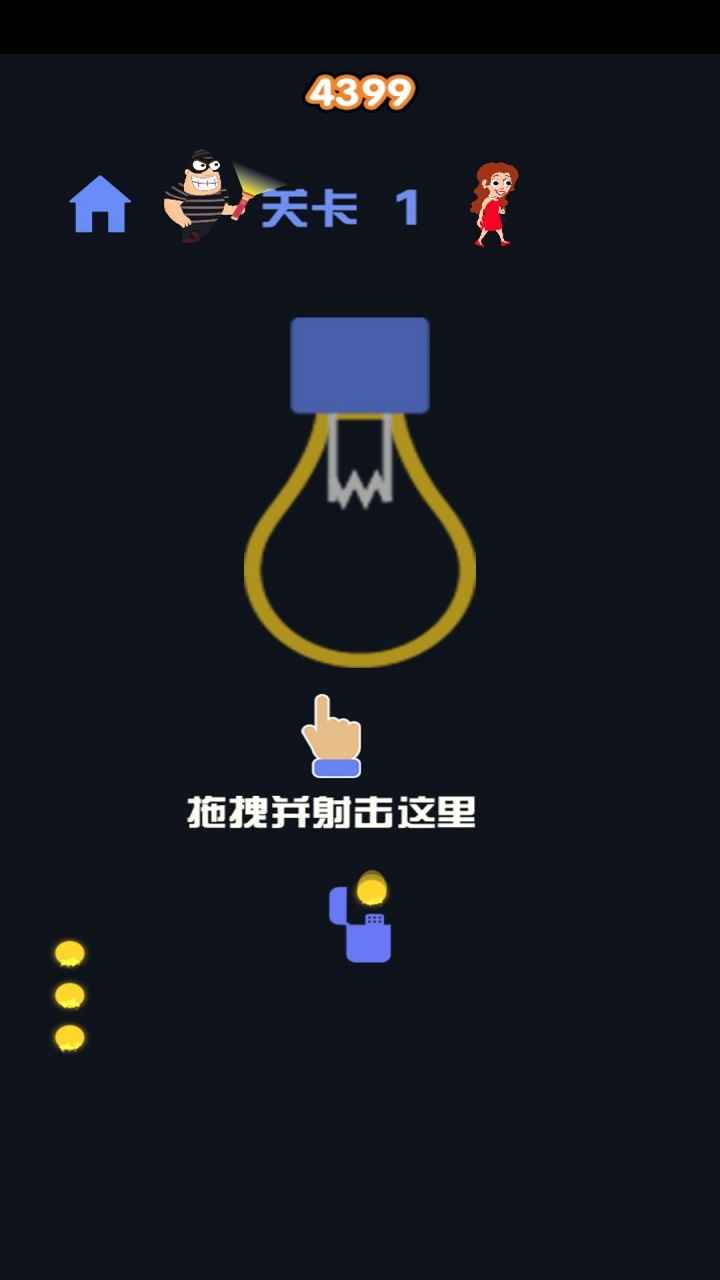Go to the home screen icon
This screenshot has height=1280, width=720.
tap(100, 204)
